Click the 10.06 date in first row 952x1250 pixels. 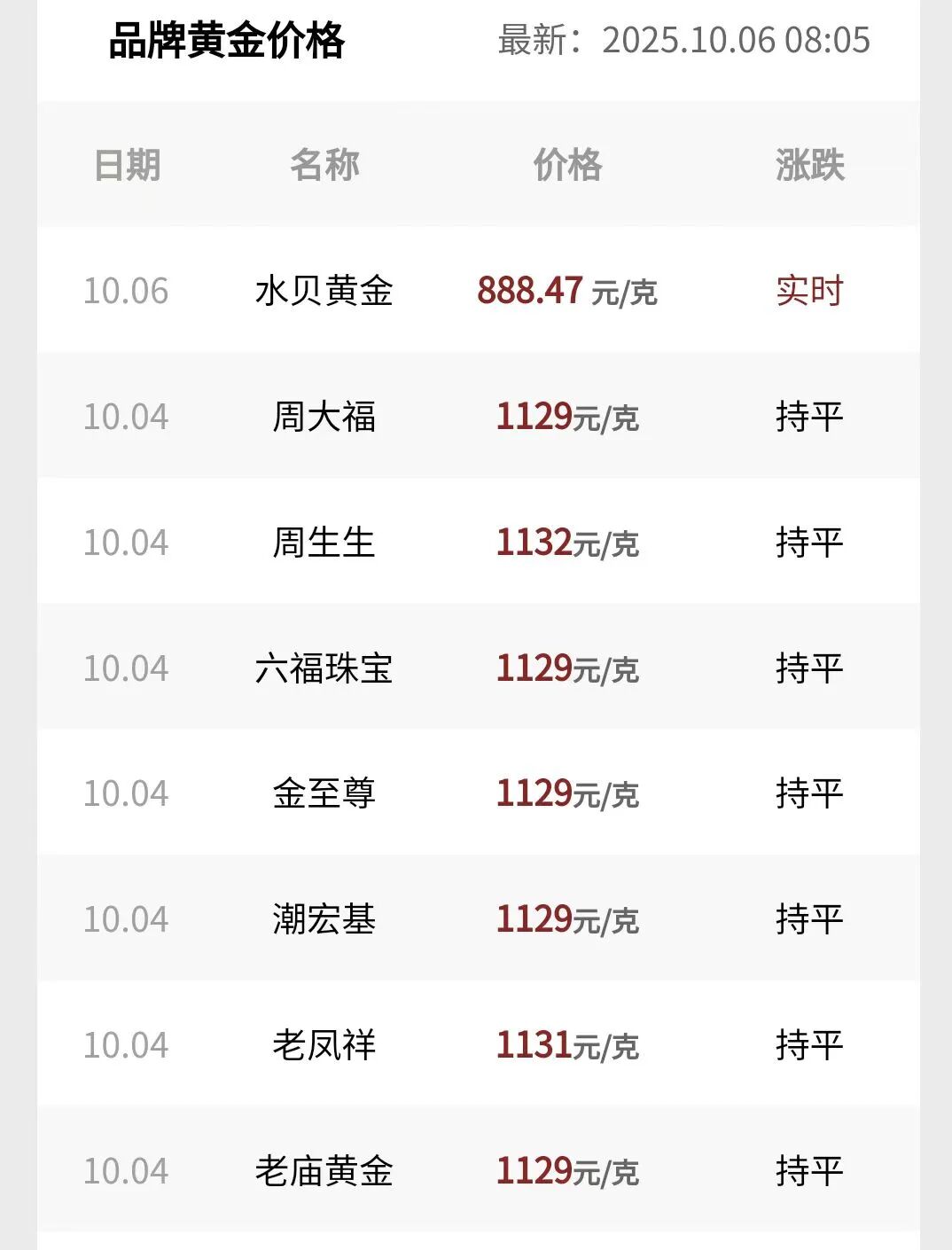point(127,291)
